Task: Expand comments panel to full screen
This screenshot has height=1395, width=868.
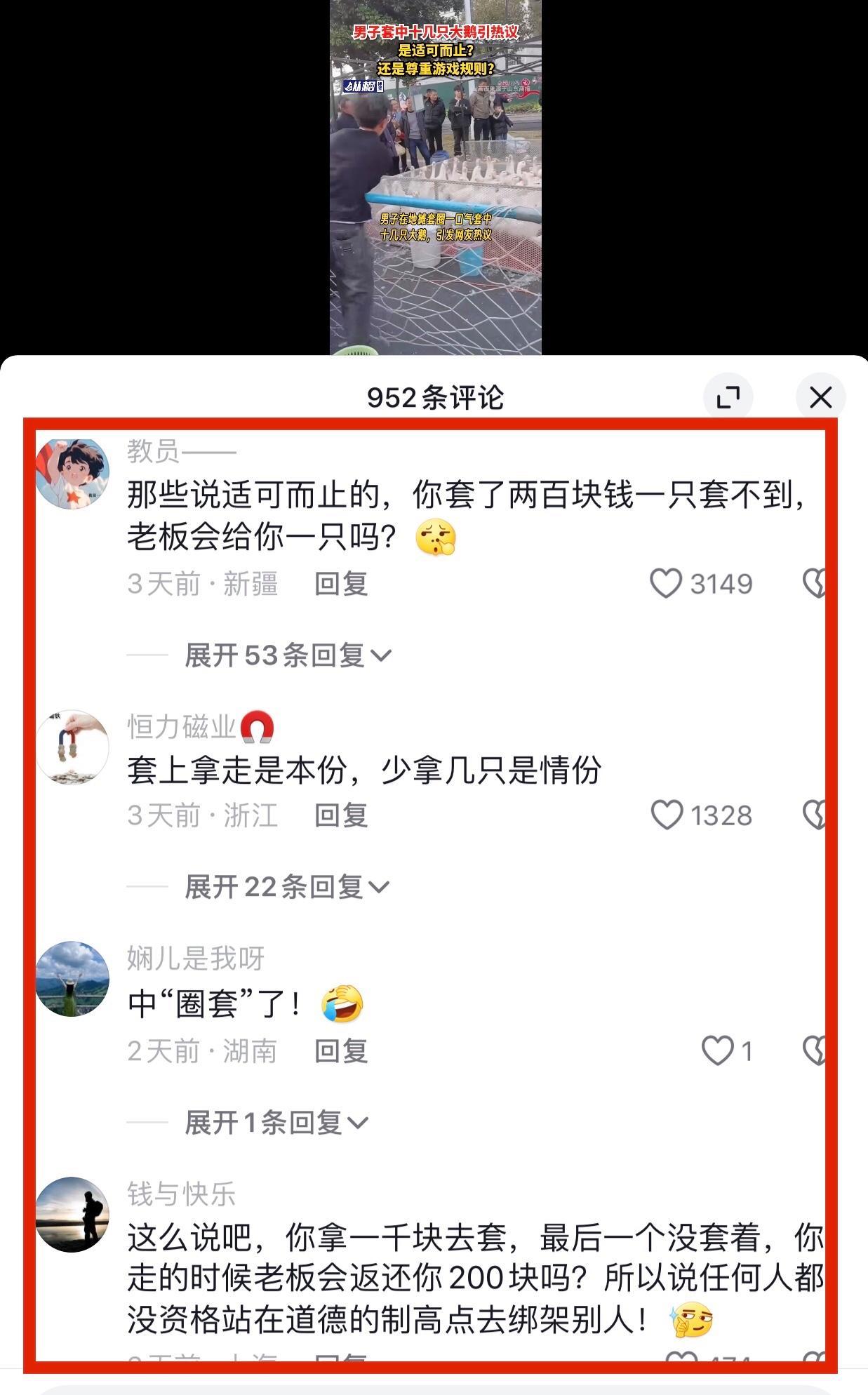Action: click(728, 398)
